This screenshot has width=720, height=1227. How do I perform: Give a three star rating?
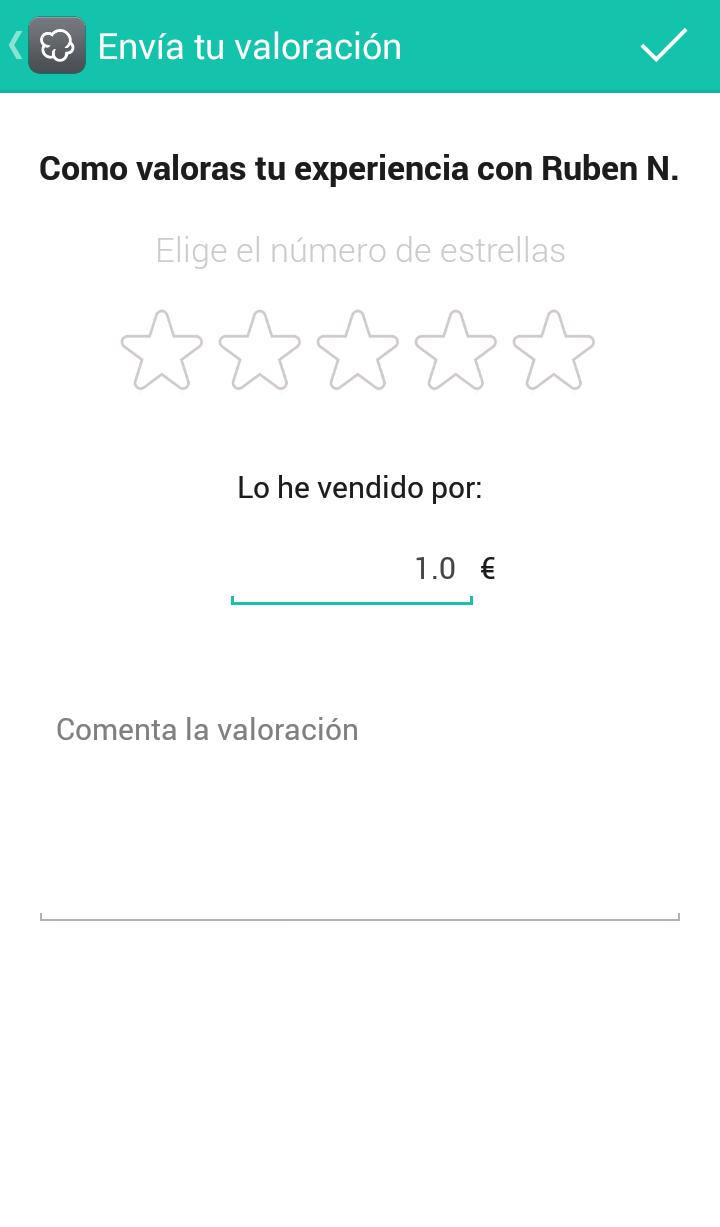click(x=357, y=351)
